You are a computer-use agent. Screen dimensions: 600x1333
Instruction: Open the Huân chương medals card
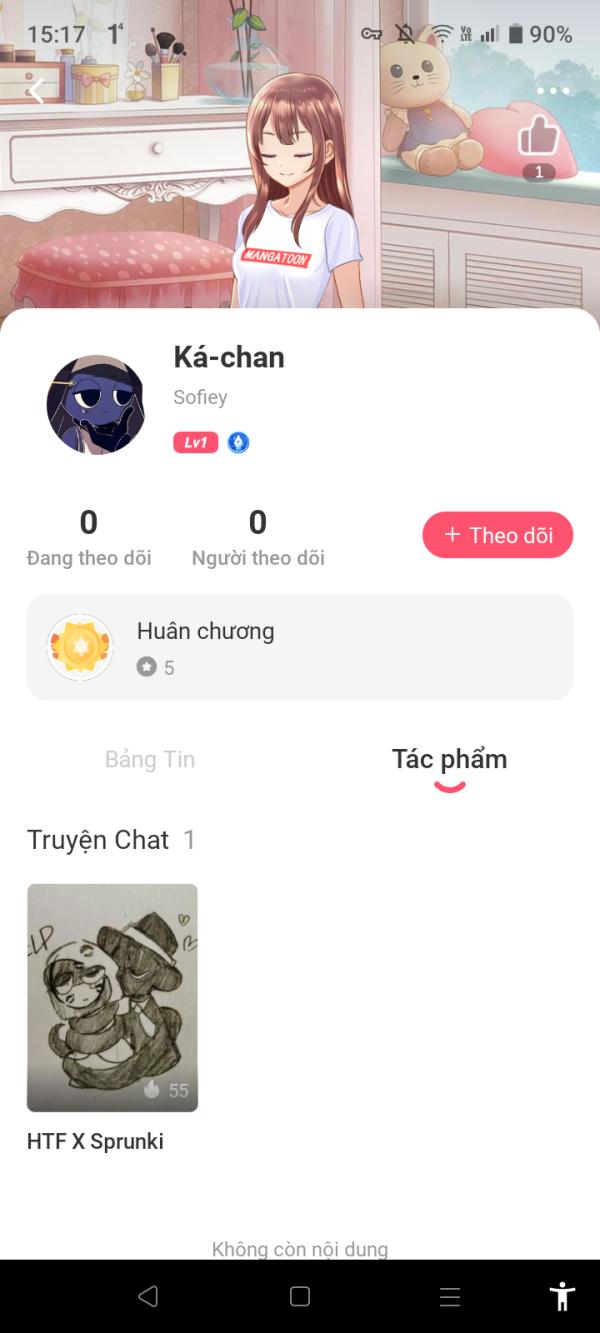[300, 647]
